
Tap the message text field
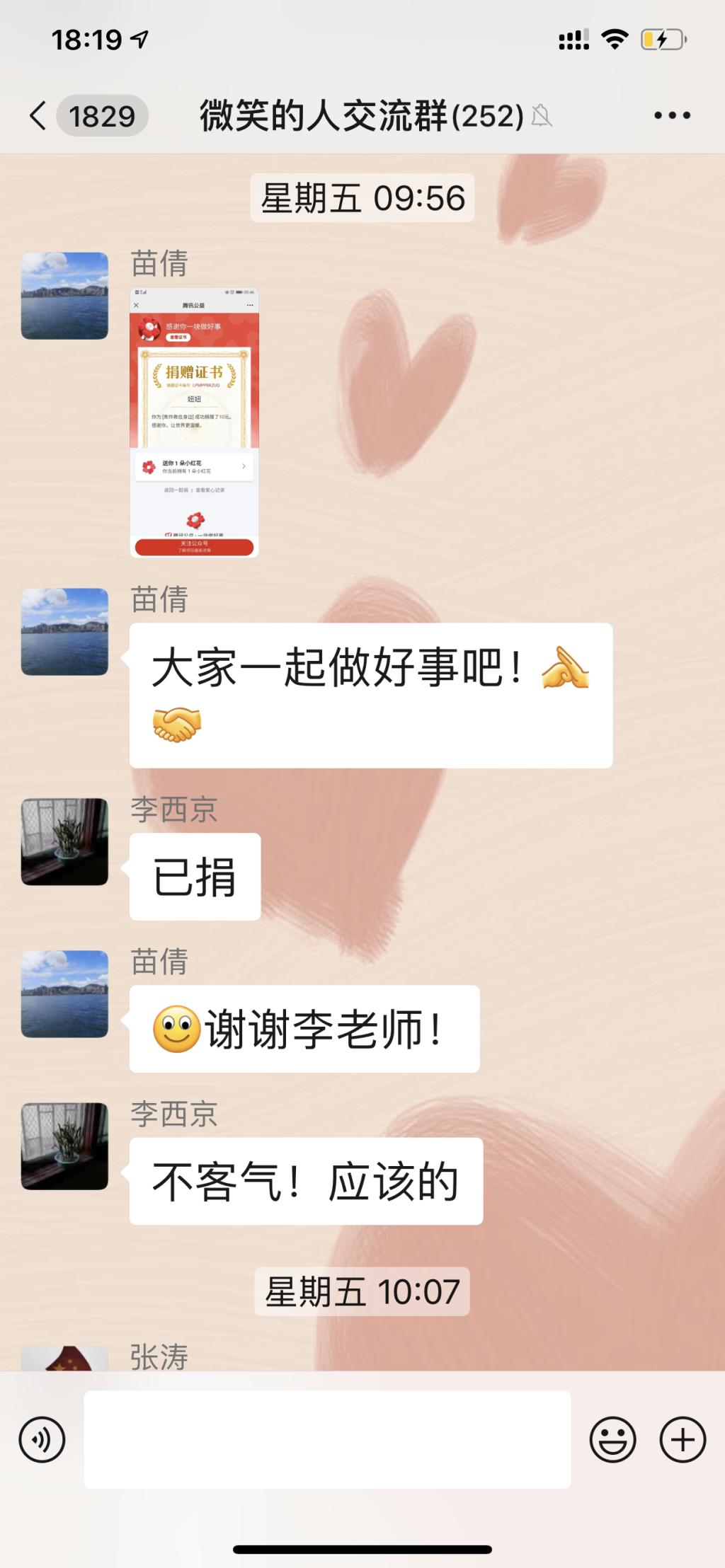pyautogui.click(x=327, y=1439)
